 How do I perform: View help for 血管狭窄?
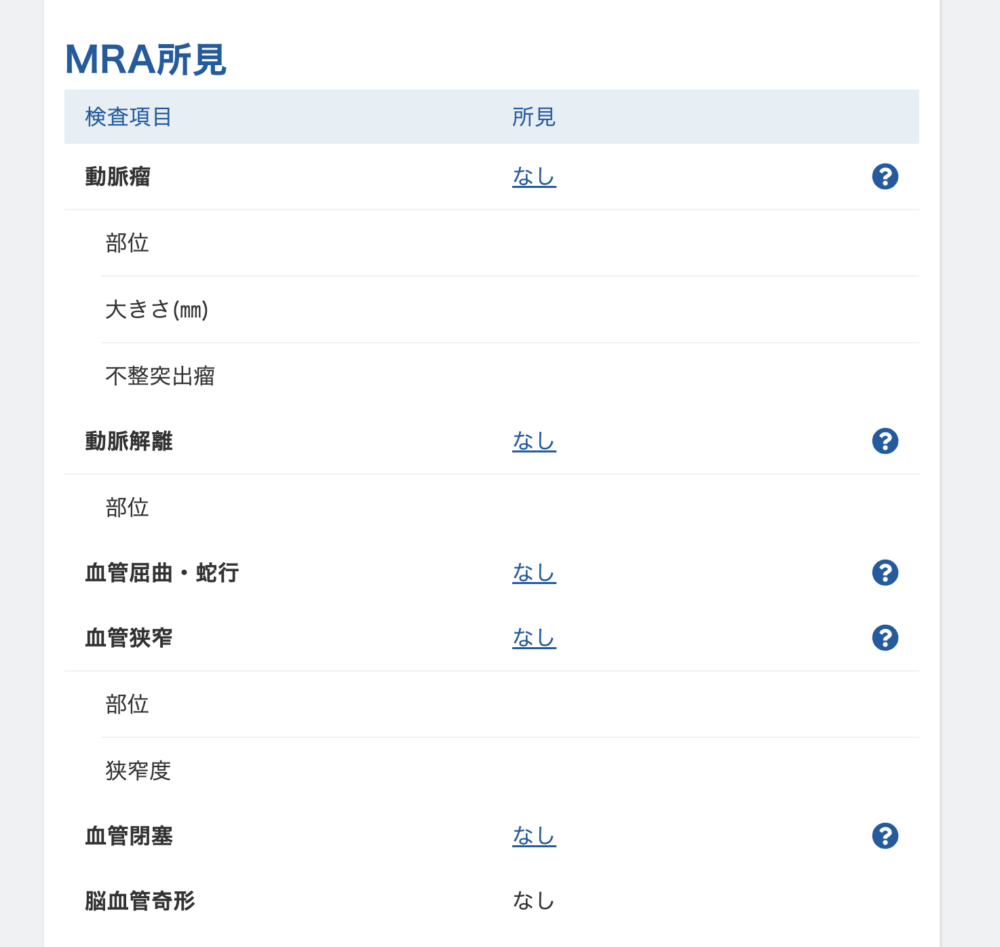pos(885,638)
